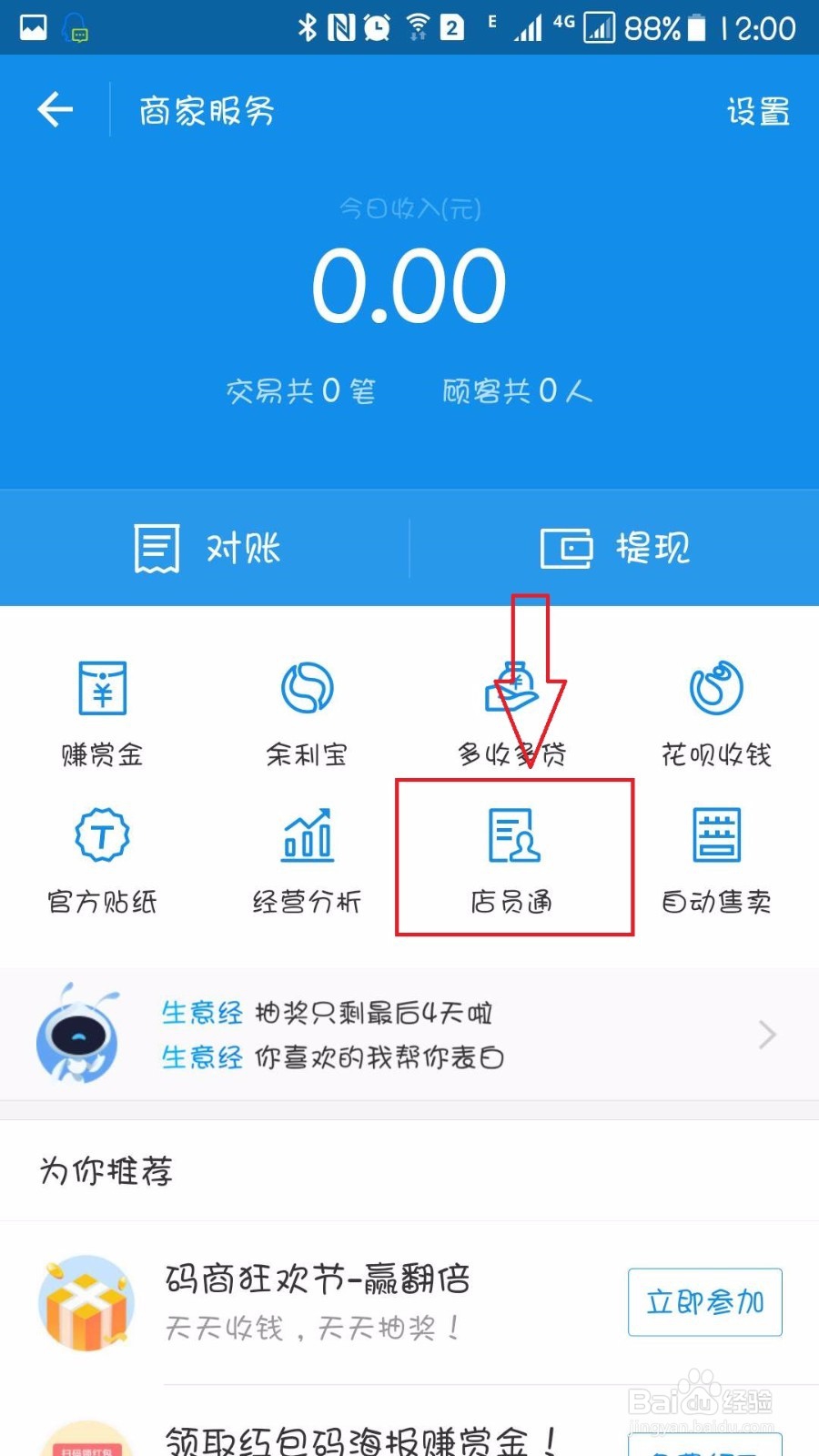This screenshot has height=1456, width=819.
Task: Tap the gift box promotion thumbnail
Action: point(86,1303)
